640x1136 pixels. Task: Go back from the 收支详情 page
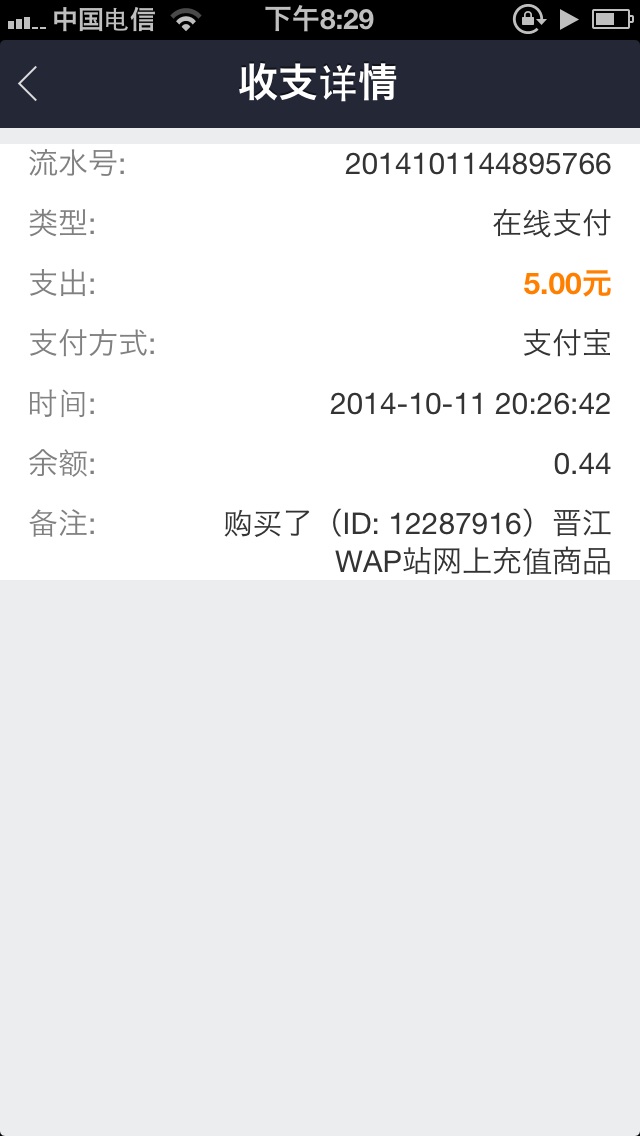pos(28,83)
